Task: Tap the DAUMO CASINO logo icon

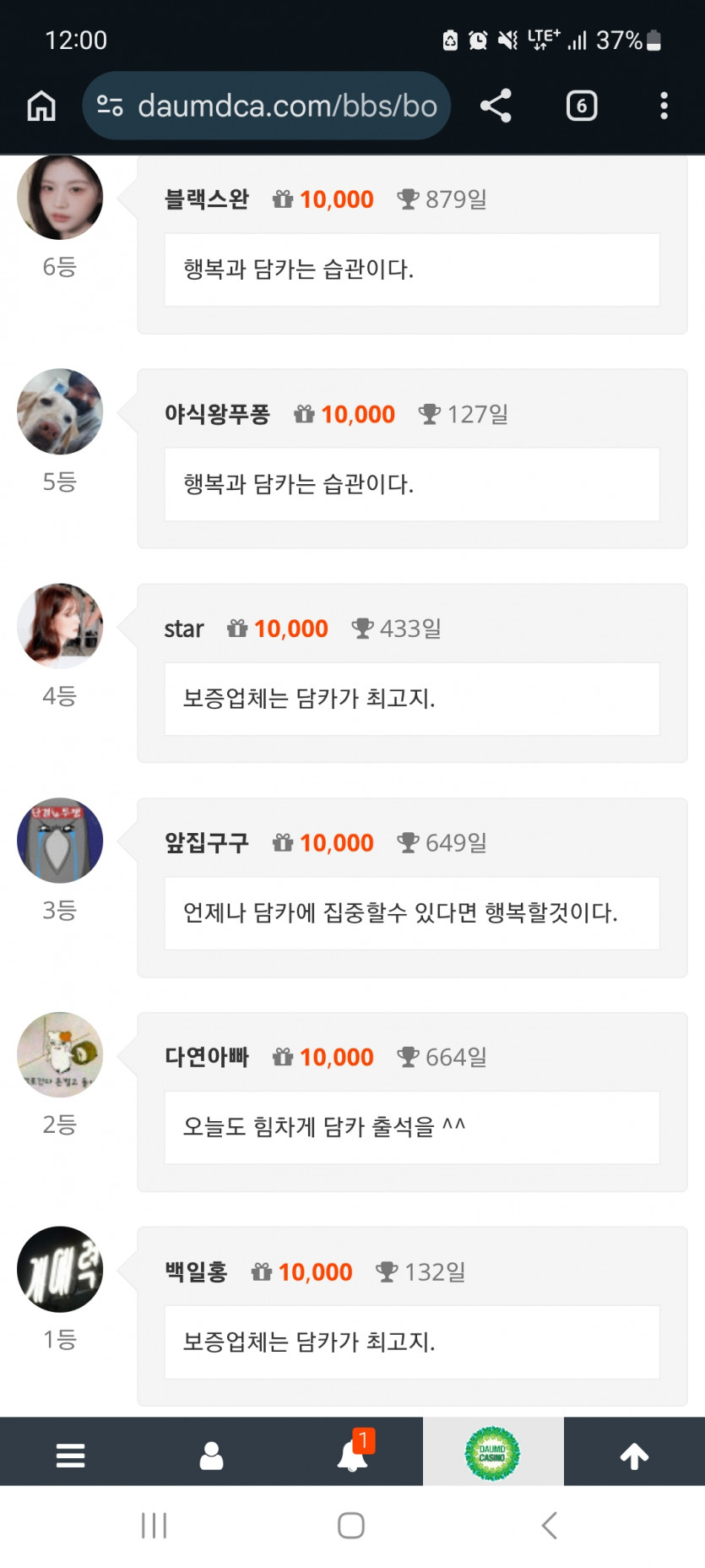Action: (493, 1453)
